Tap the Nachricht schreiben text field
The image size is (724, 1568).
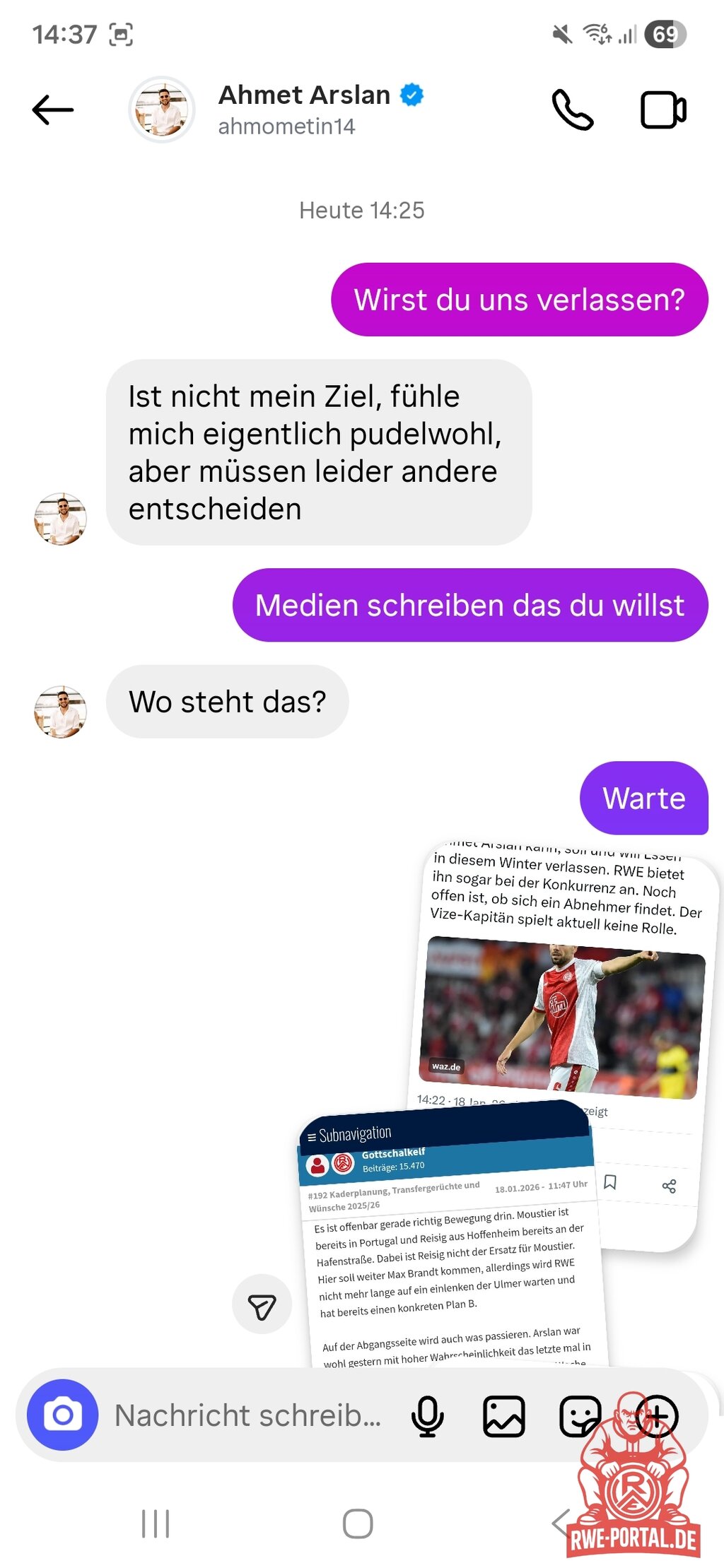point(247,1415)
